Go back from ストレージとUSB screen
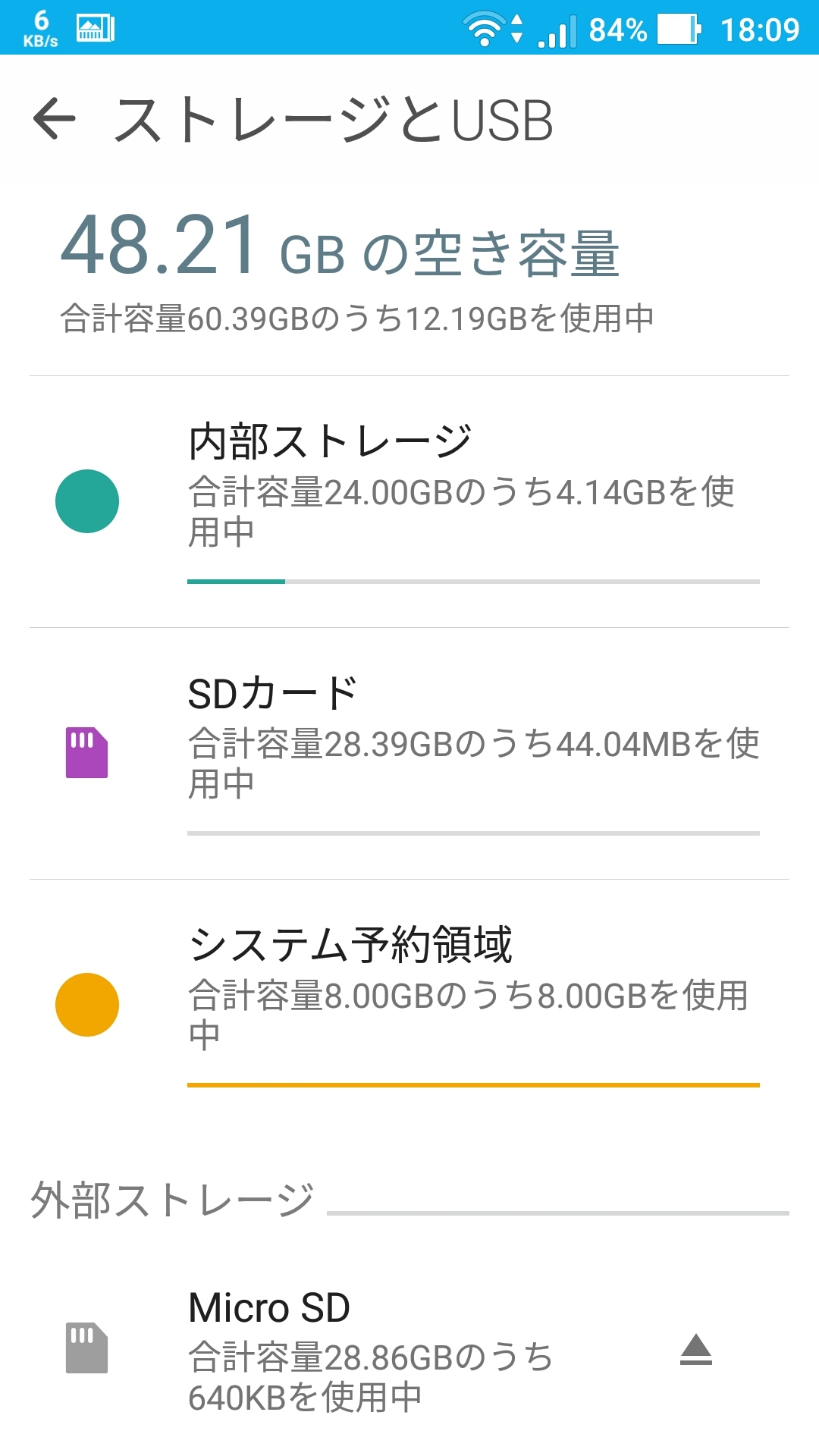Viewport: 819px width, 1456px height. point(55,119)
